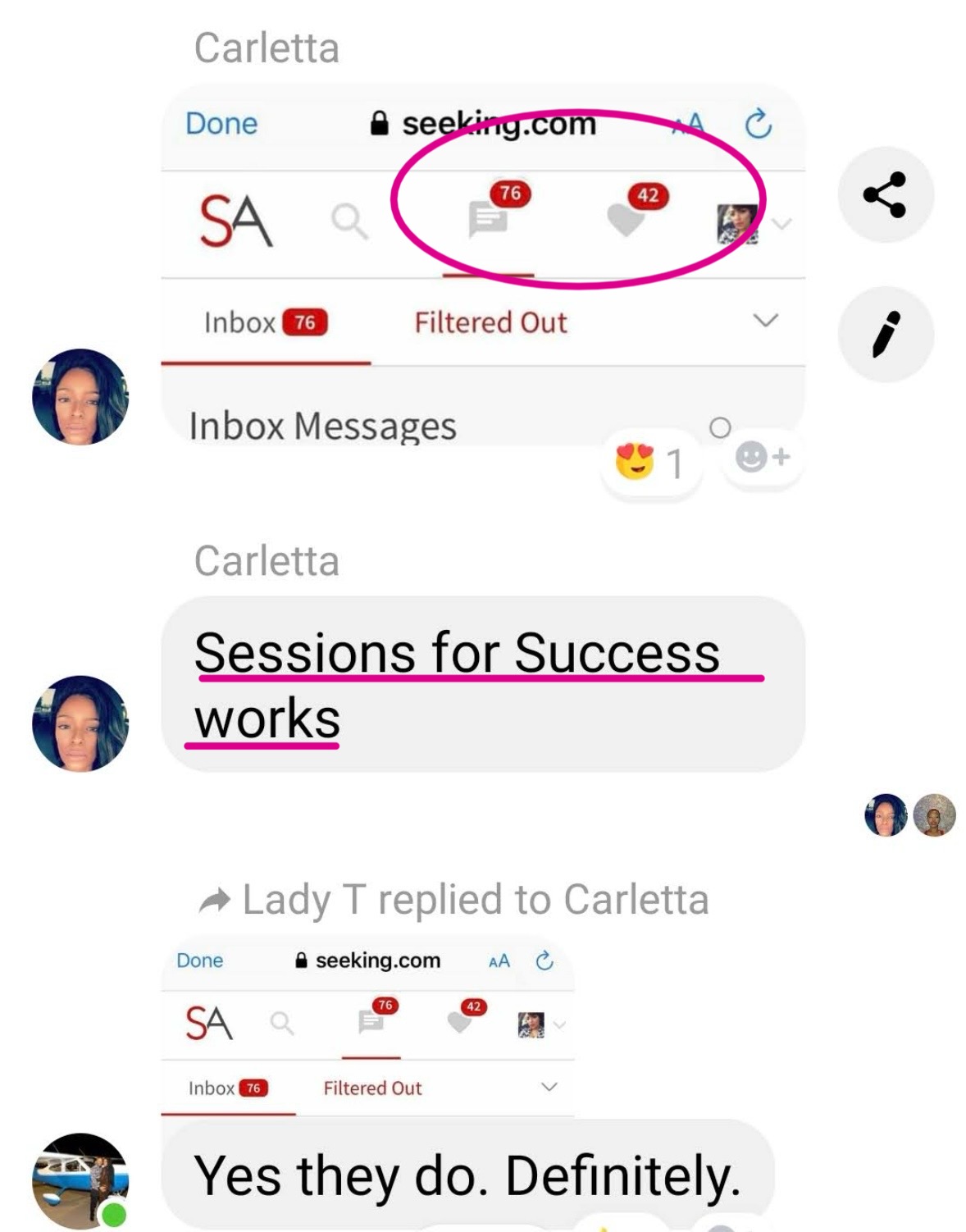The height and width of the screenshot is (1232, 966).
Task: Open Lady T's quoted screenshot image
Action: coord(367,1025)
